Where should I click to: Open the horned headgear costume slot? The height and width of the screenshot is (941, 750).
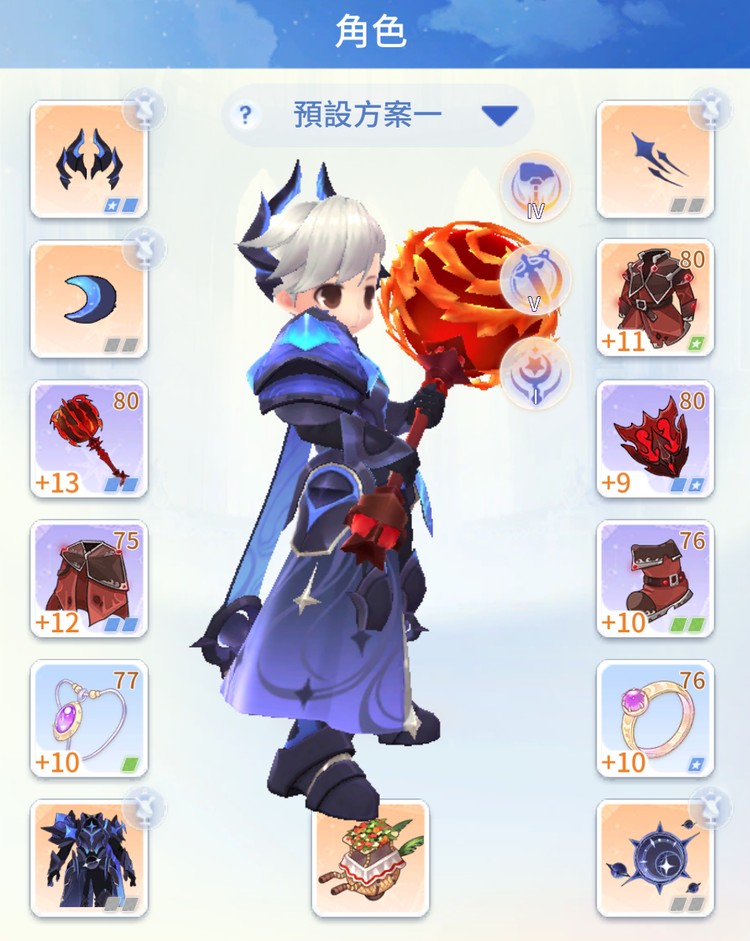(89, 159)
